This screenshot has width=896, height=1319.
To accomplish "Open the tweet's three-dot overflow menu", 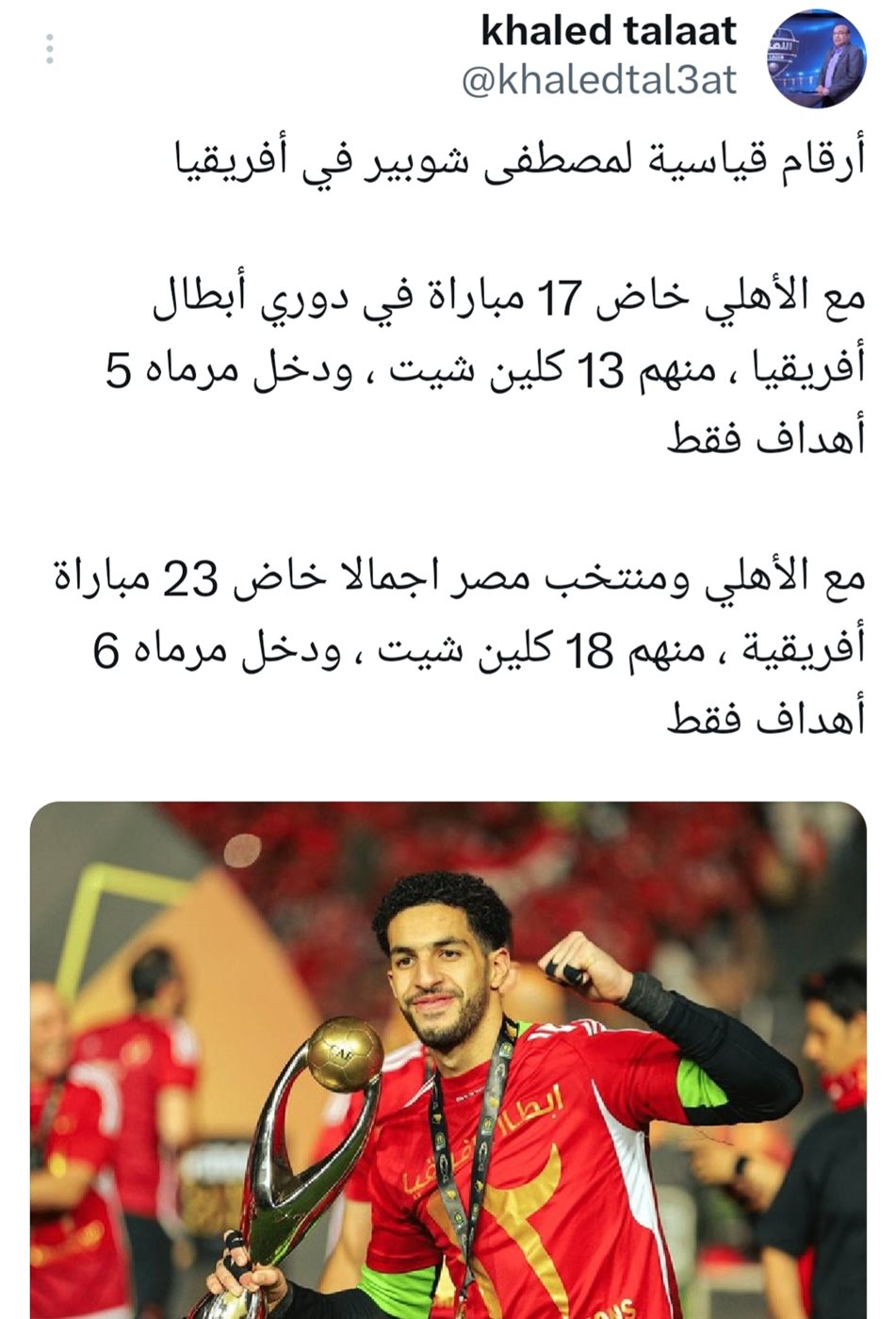I will coord(50,49).
